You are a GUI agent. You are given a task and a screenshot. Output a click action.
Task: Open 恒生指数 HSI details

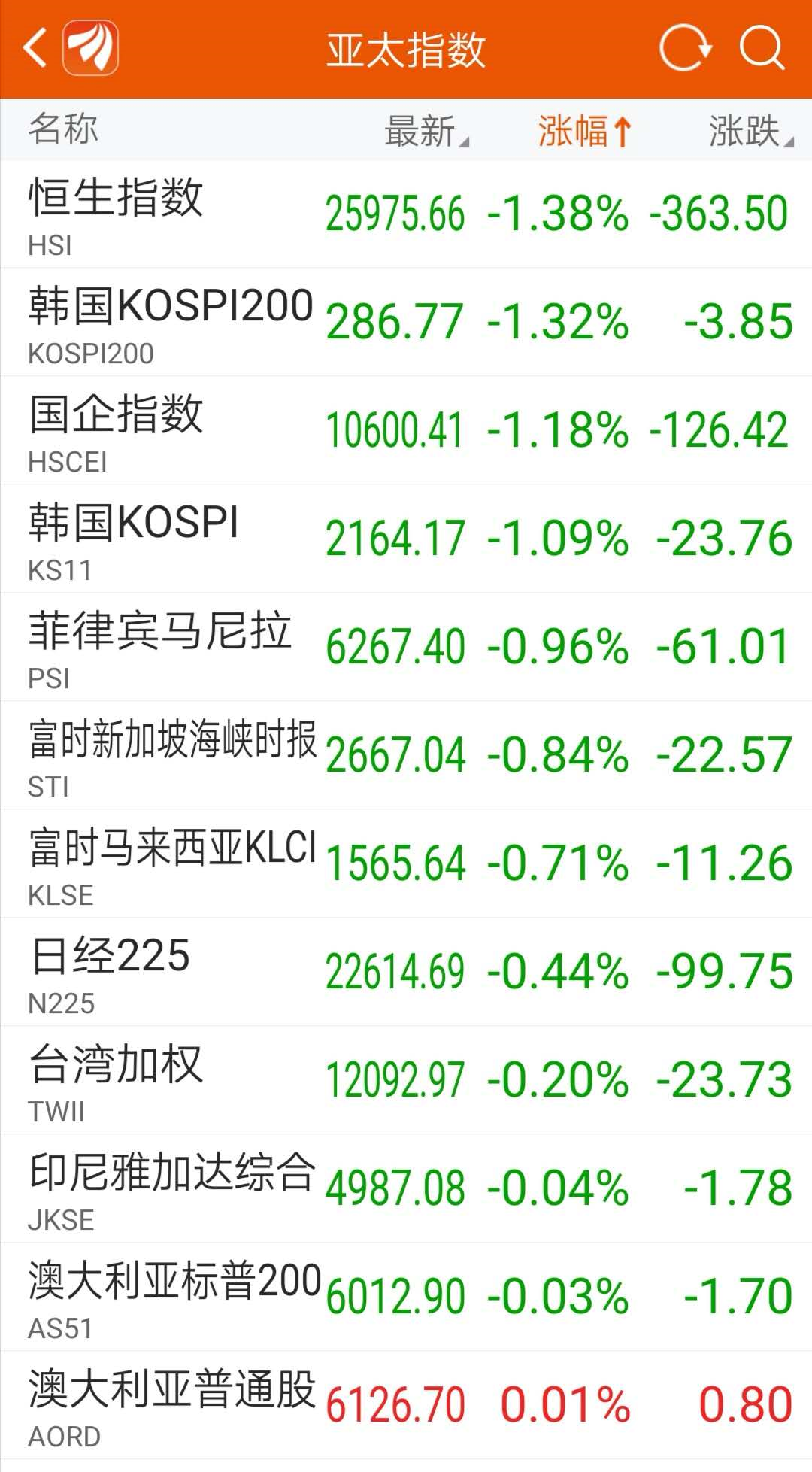coord(406,214)
